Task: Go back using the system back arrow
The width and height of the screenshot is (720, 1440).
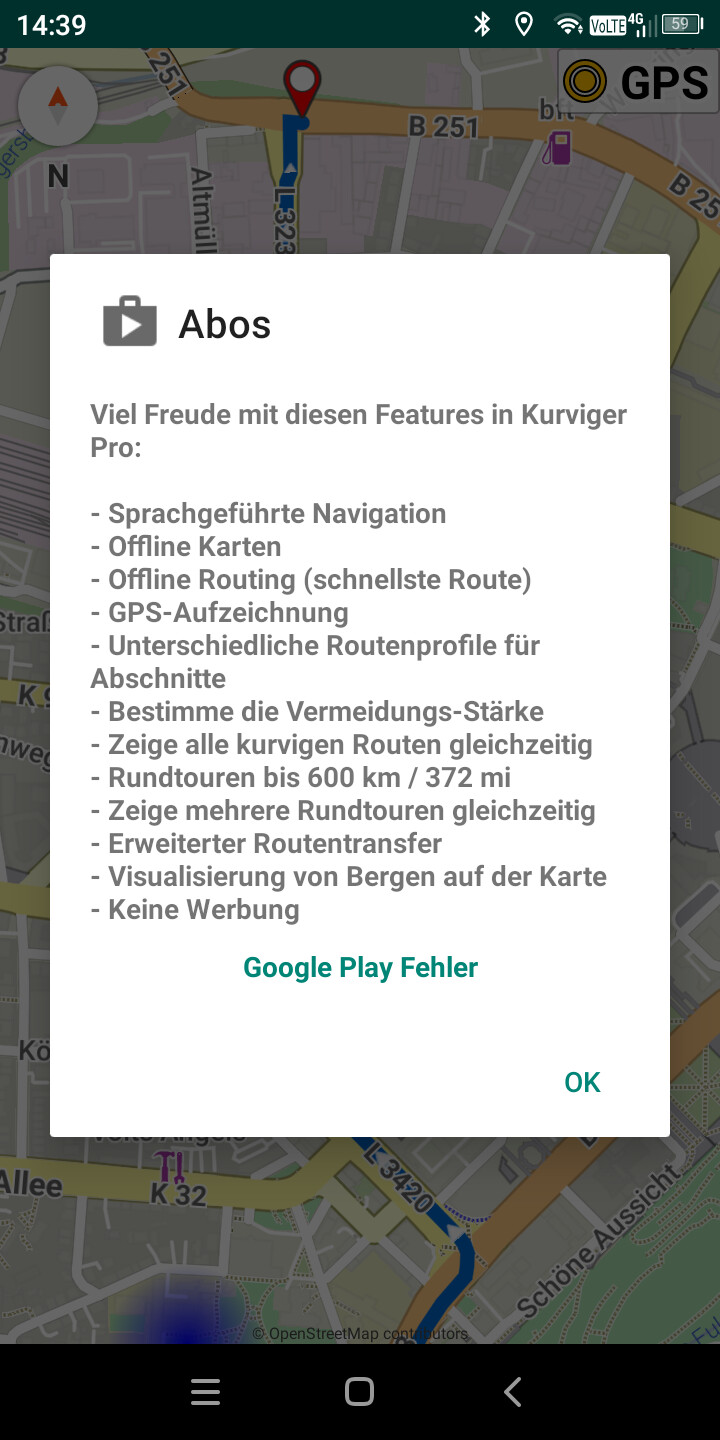Action: 513,1392
